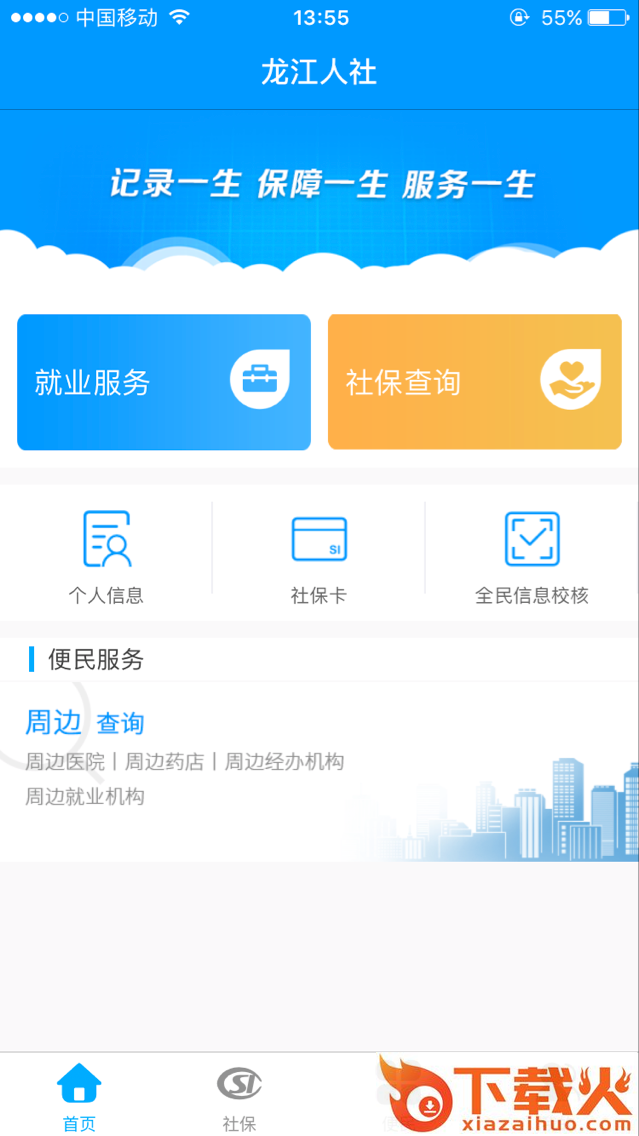The image size is (639, 1136).
Task: Open the 社保卡 social security card section
Action: [319, 555]
